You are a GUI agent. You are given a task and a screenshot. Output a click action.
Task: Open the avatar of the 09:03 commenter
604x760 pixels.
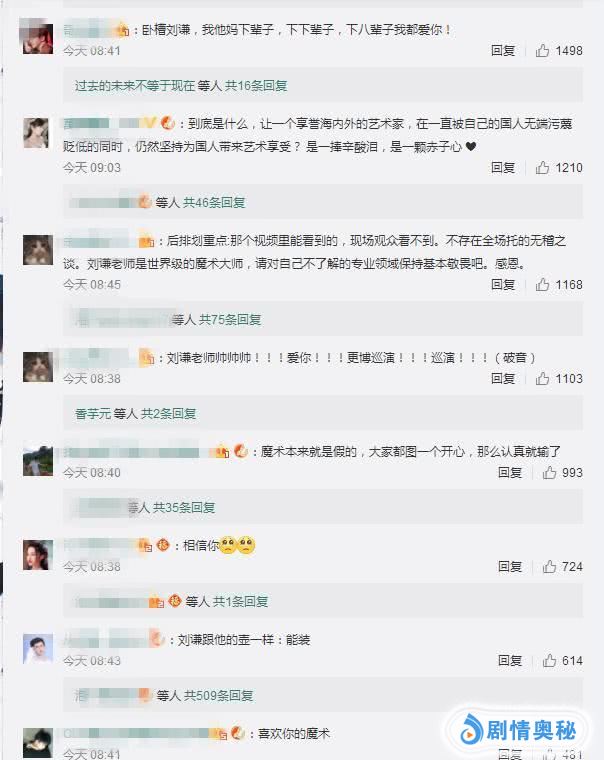click(x=38, y=132)
